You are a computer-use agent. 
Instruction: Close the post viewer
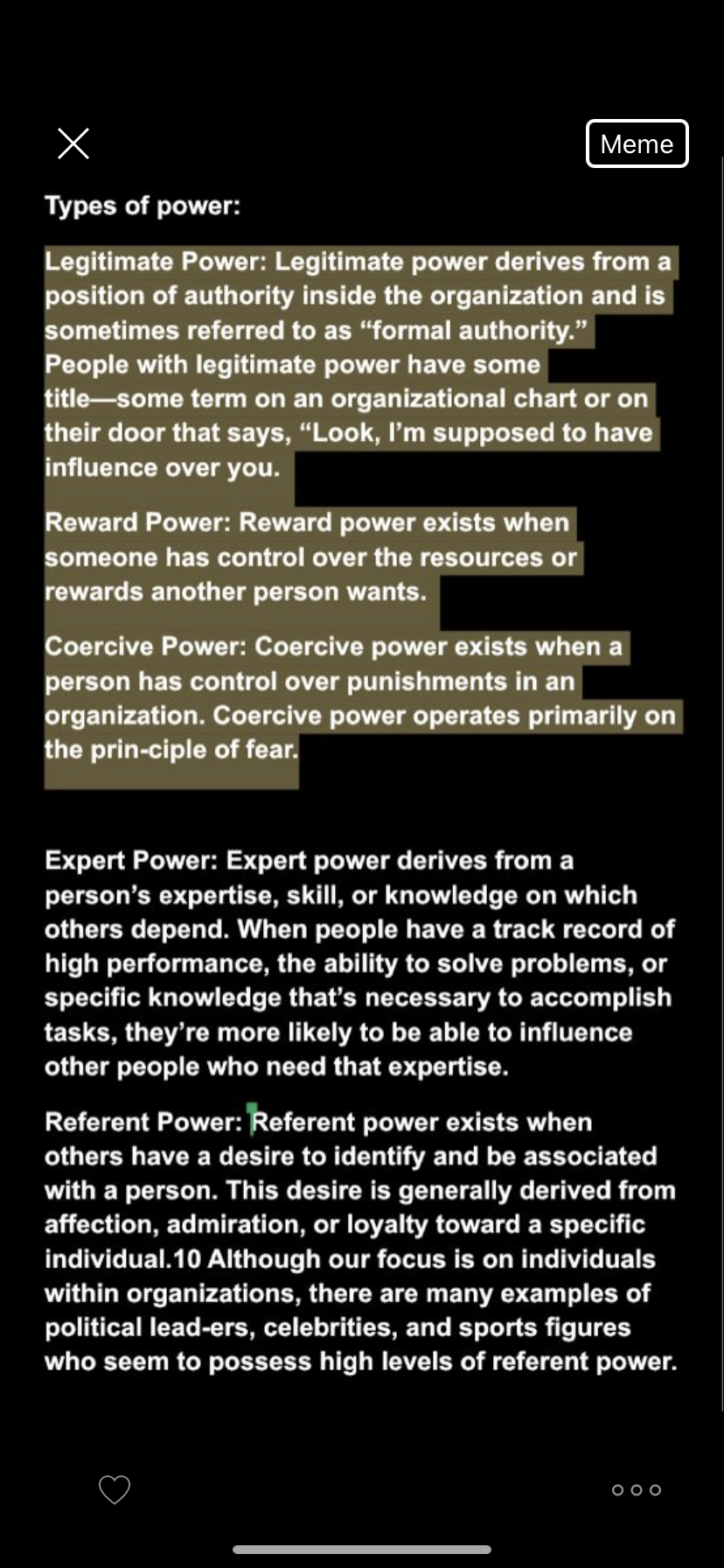(73, 143)
